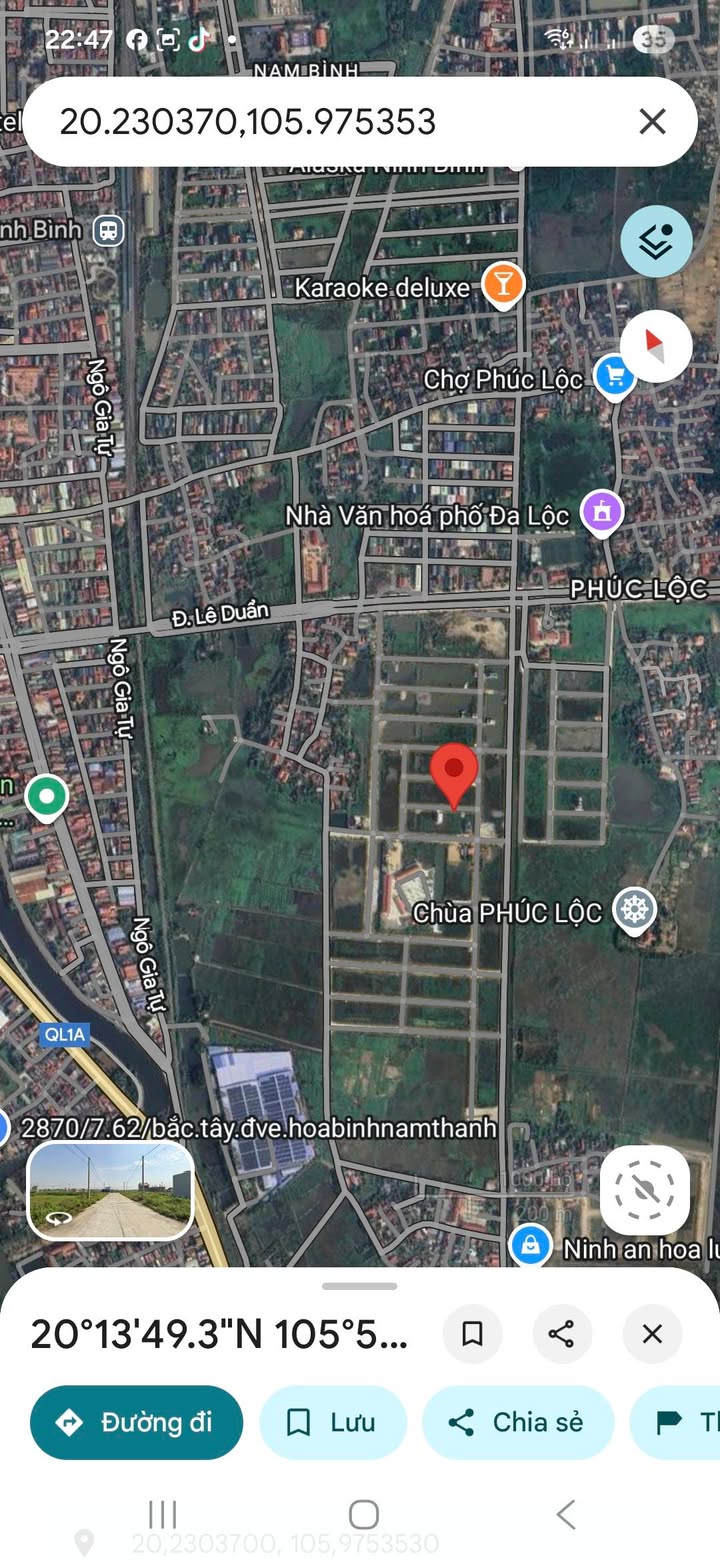This screenshot has width=720, height=1560.
Task: Select Nhà Văn hoá phố Đa Lộc marker
Action: pyautogui.click(x=602, y=513)
